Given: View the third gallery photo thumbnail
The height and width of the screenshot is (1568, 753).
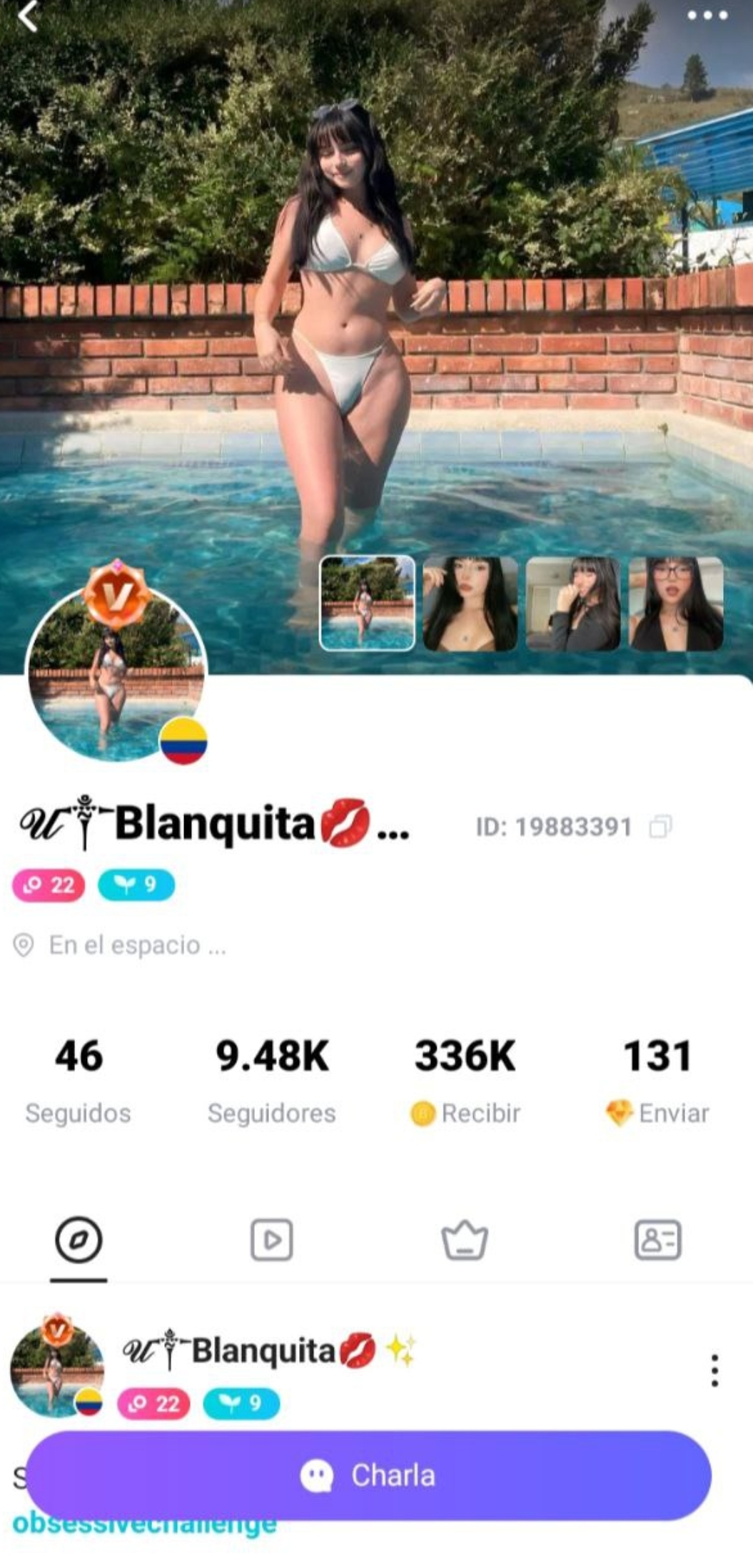Looking at the screenshot, I should tap(573, 604).
